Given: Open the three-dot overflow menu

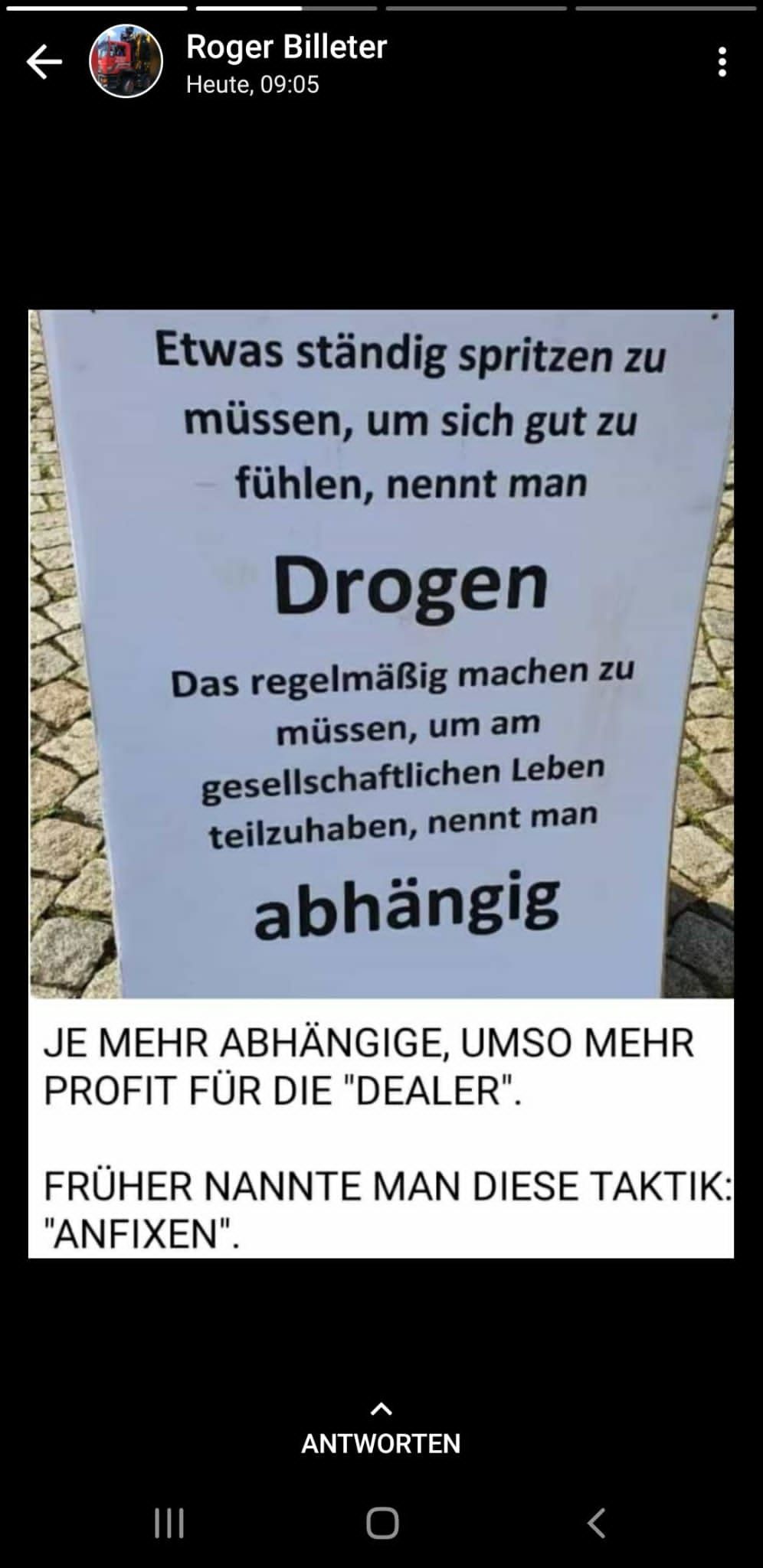Looking at the screenshot, I should pos(722,62).
